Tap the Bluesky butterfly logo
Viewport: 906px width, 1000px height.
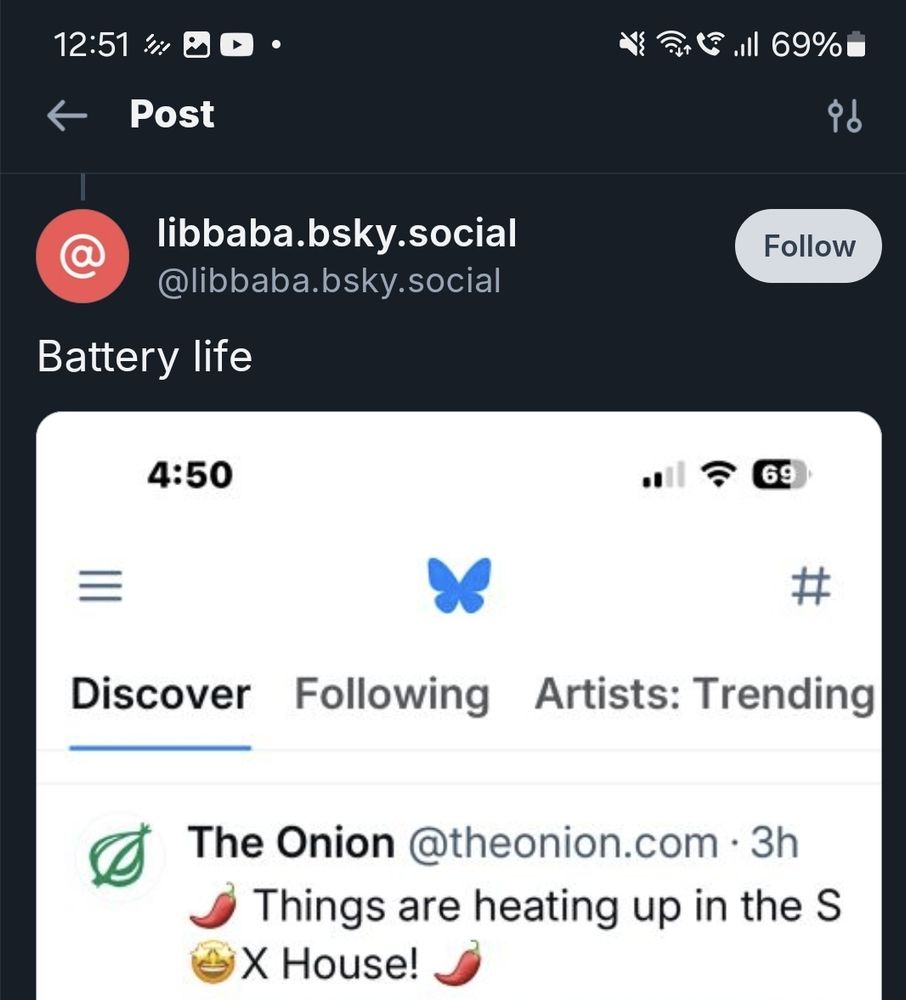point(459,586)
